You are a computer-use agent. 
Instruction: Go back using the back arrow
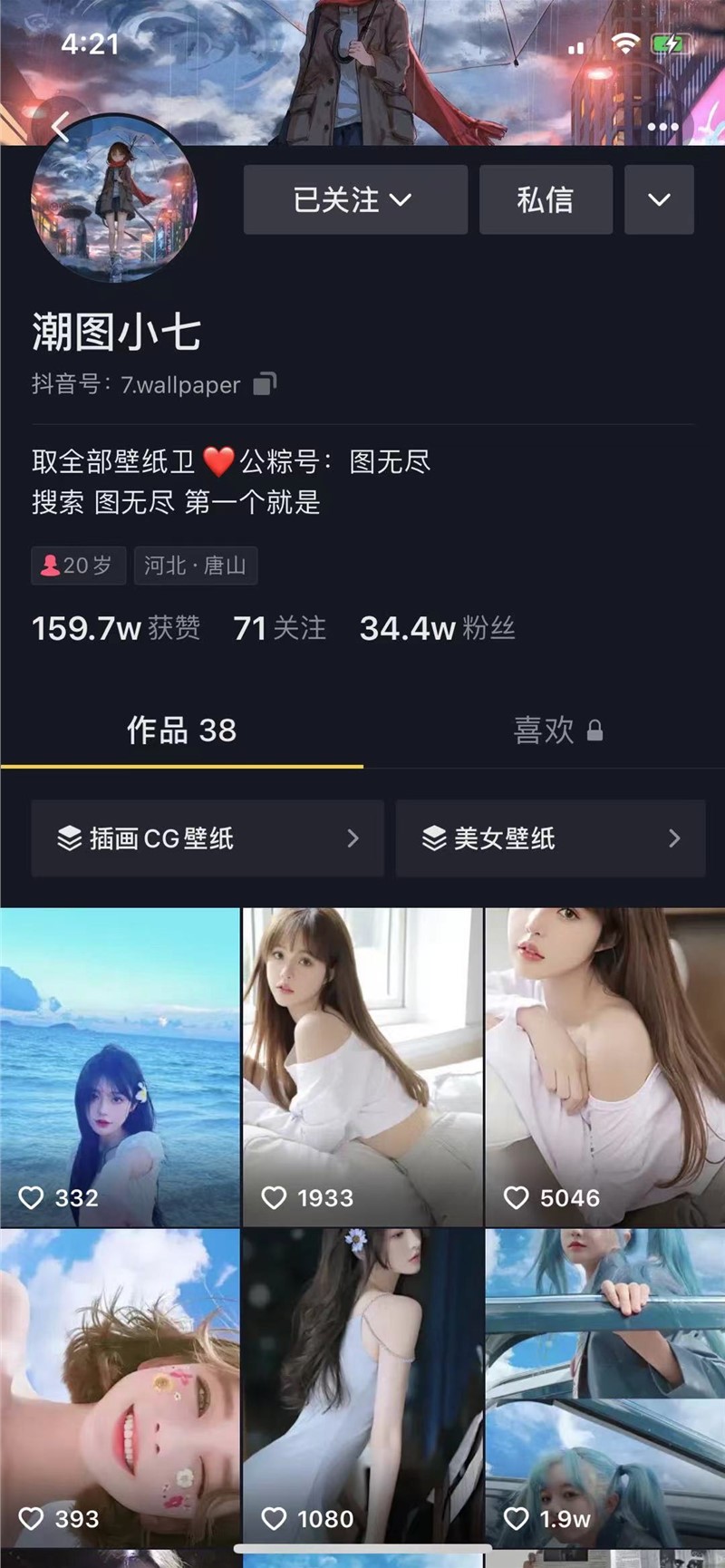[x=61, y=127]
